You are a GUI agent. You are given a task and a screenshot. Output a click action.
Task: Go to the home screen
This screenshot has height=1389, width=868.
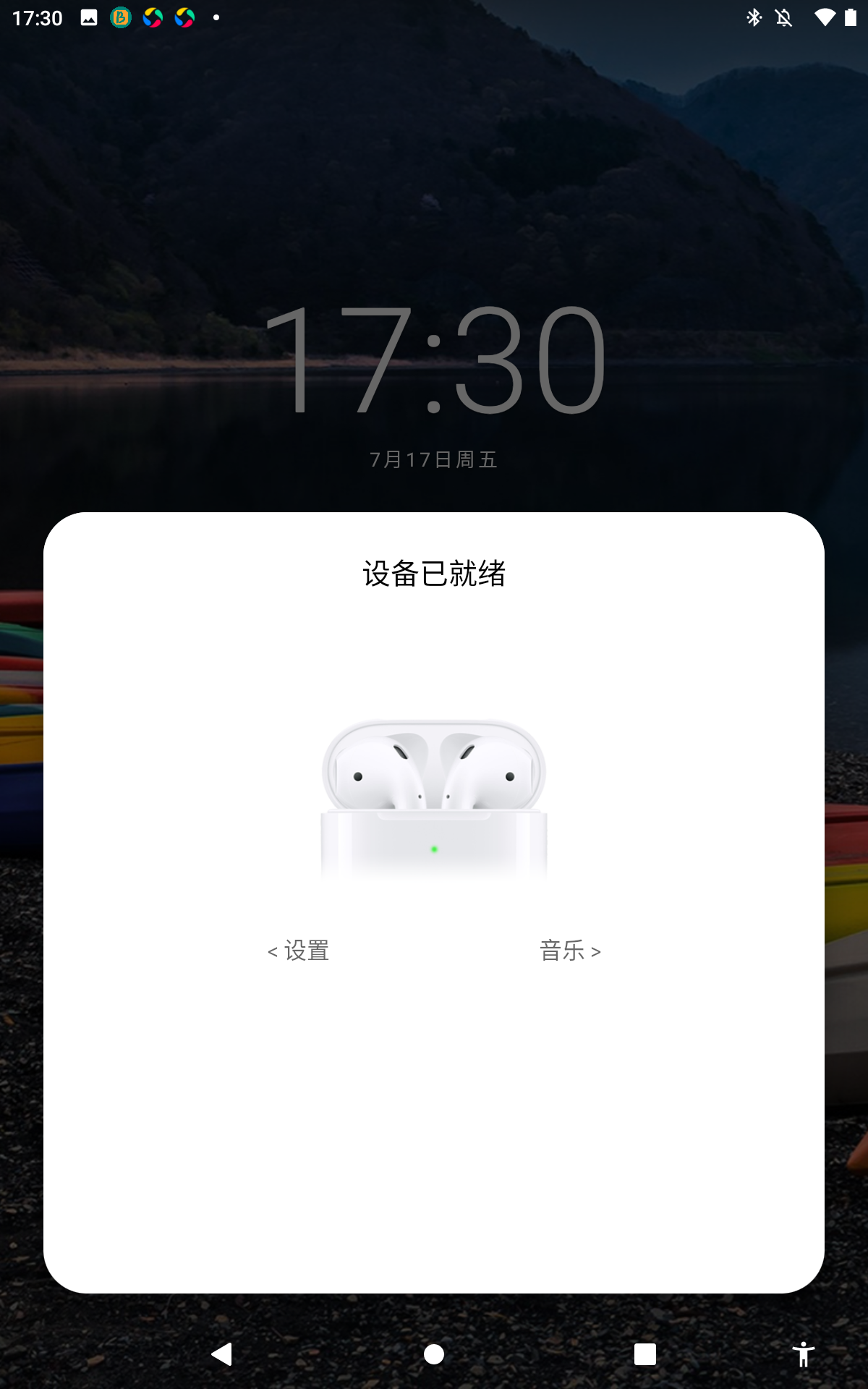pos(434,1354)
